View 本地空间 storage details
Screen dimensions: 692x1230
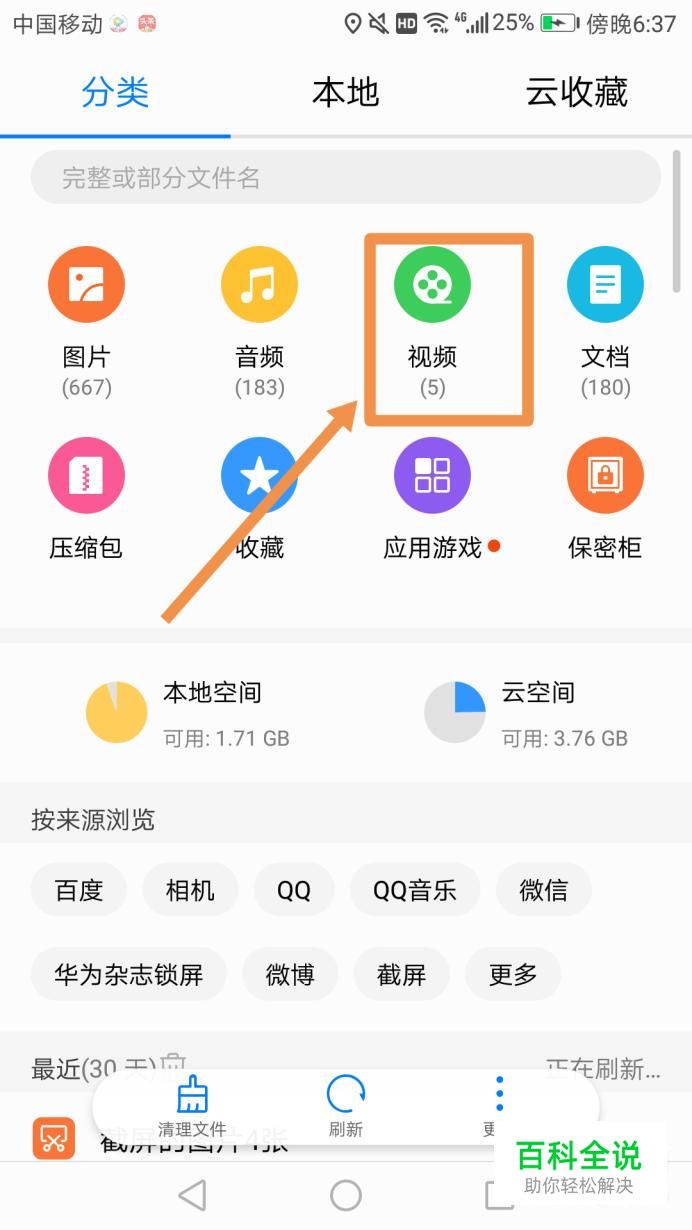pos(187,713)
